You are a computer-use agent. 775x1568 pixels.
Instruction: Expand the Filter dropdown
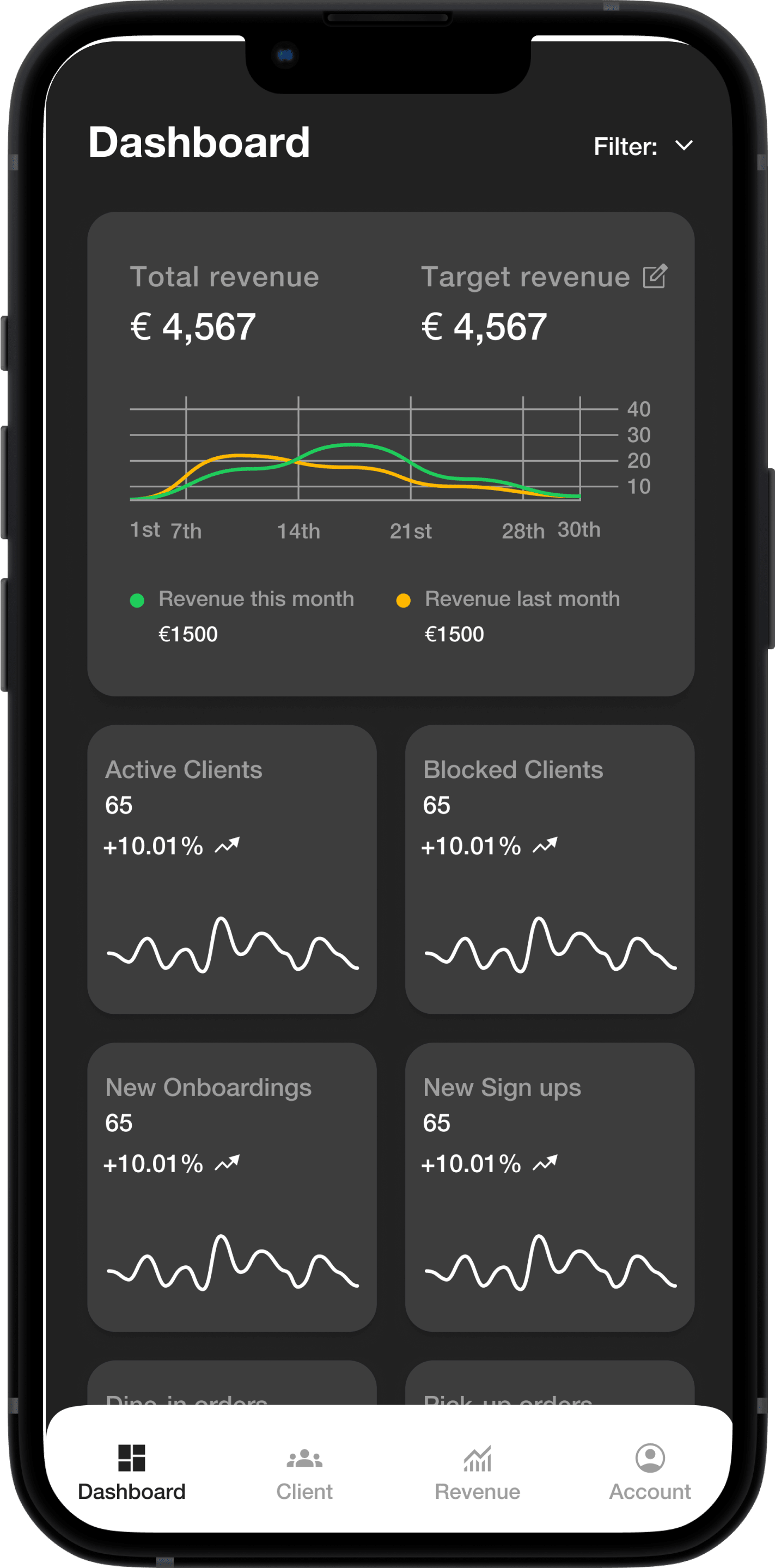pos(683,146)
